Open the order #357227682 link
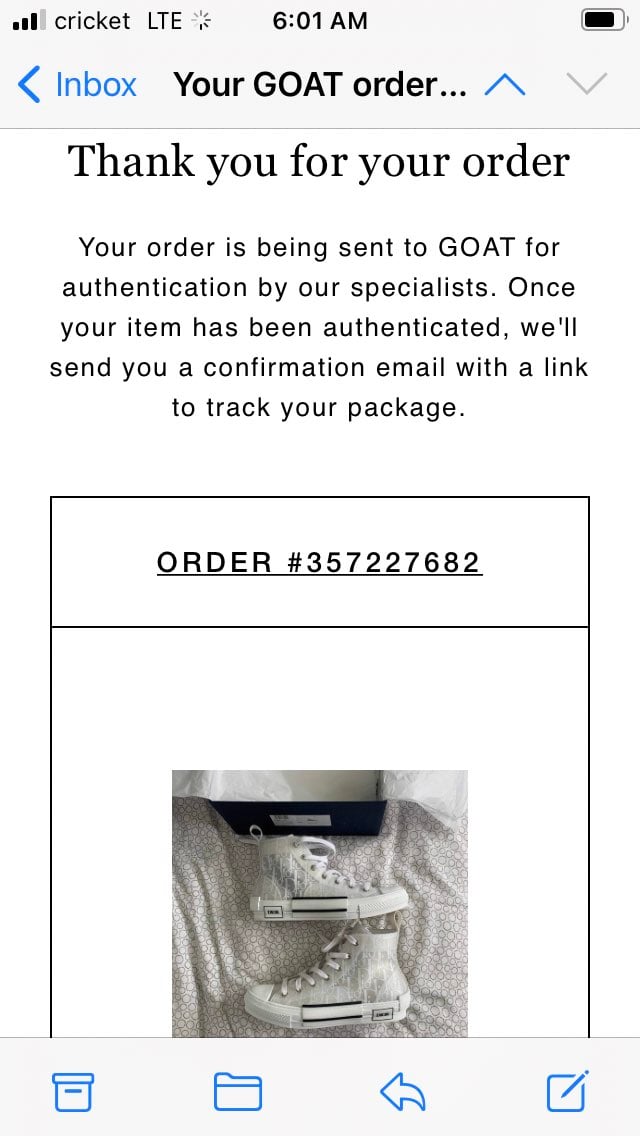The height and width of the screenshot is (1136, 640). pyautogui.click(x=320, y=562)
